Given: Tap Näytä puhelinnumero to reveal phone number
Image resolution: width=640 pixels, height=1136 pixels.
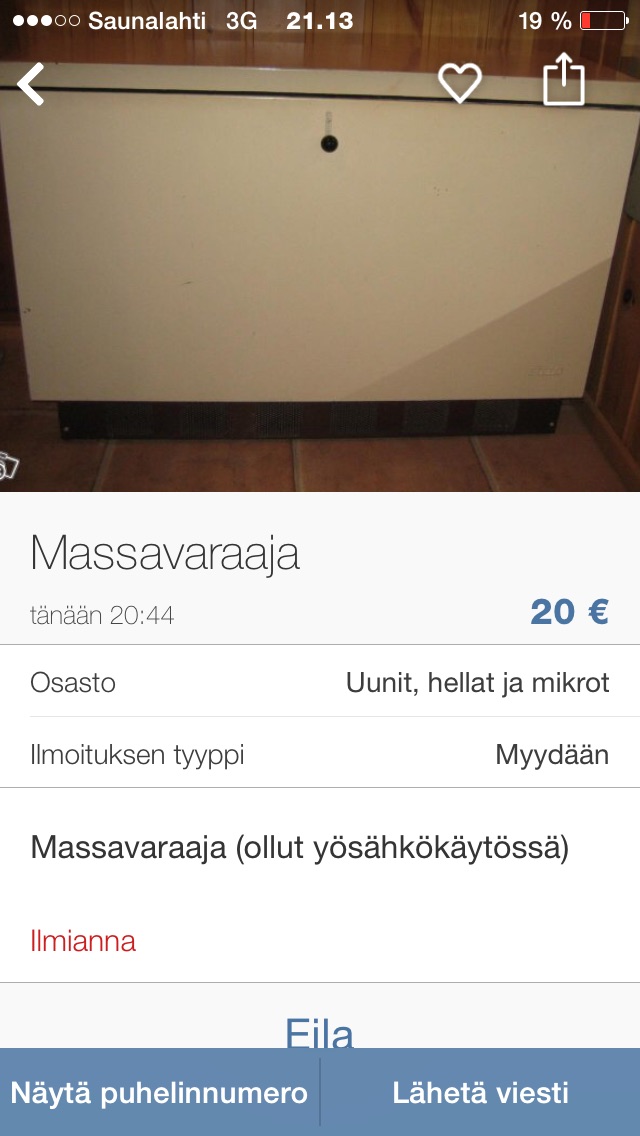Looking at the screenshot, I should point(159,1092).
